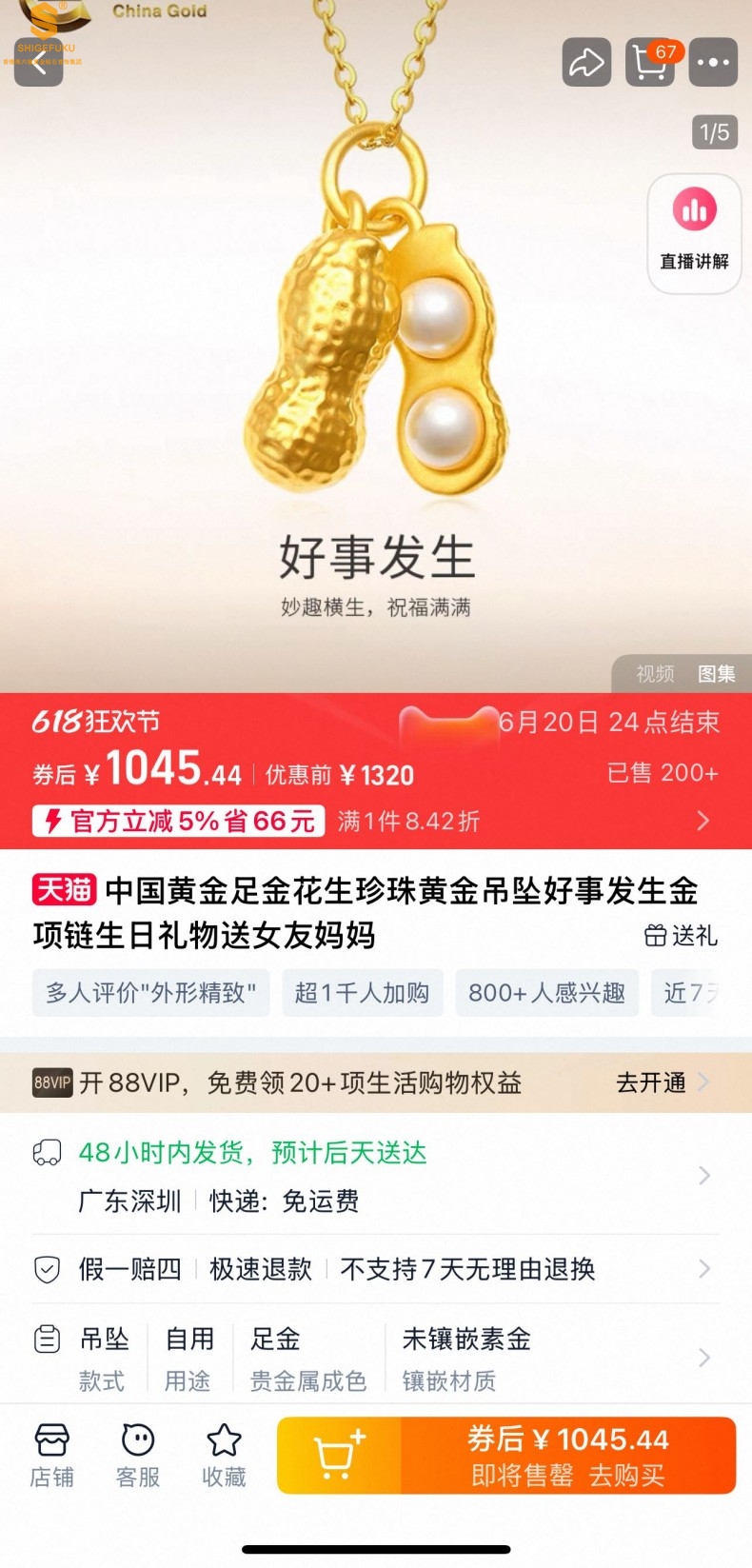
Task: Open the three-dot overflow menu
Action: tap(713, 63)
